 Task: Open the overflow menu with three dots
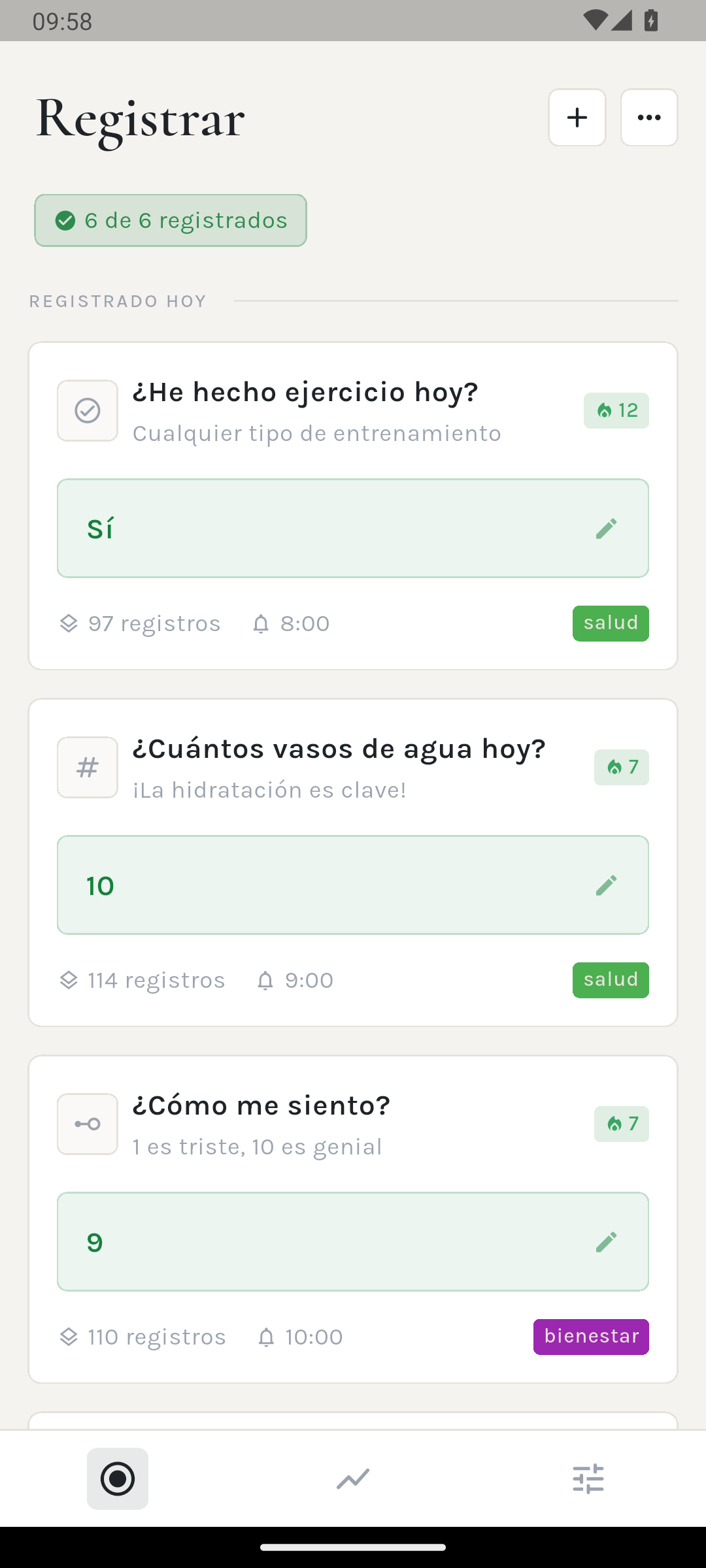point(648,118)
